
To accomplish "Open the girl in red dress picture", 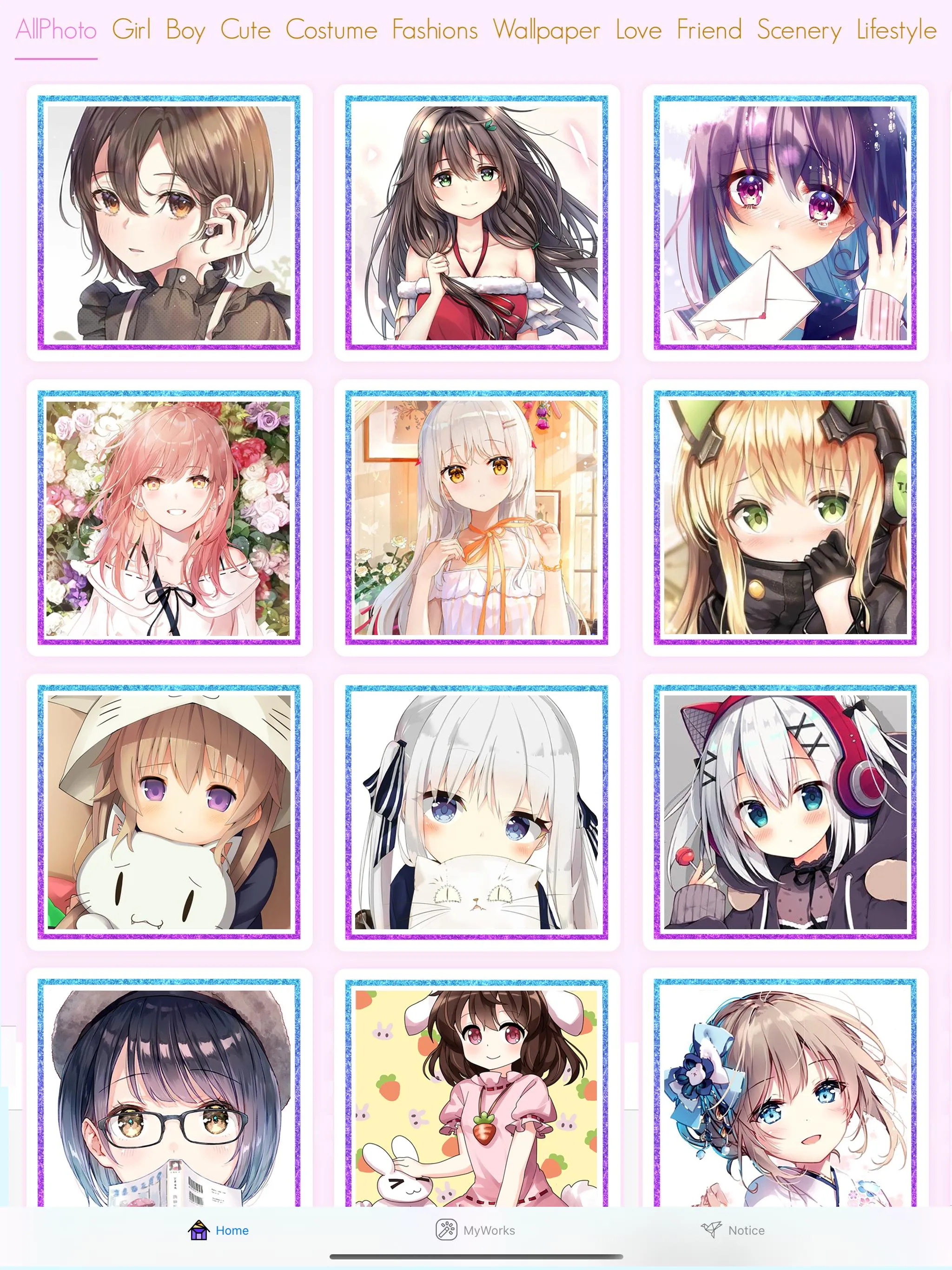I will click(476, 223).
